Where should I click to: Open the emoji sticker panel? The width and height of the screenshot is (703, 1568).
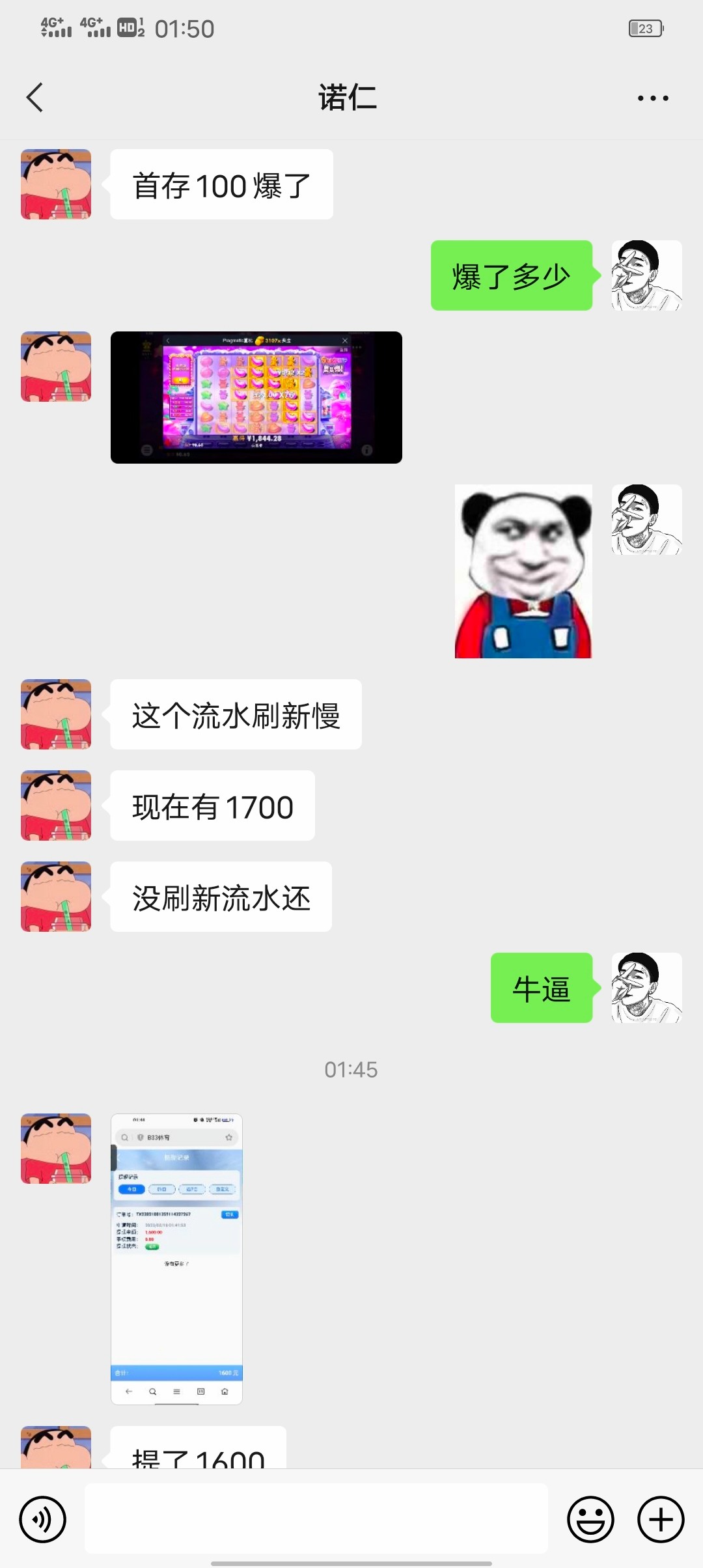point(590,1520)
